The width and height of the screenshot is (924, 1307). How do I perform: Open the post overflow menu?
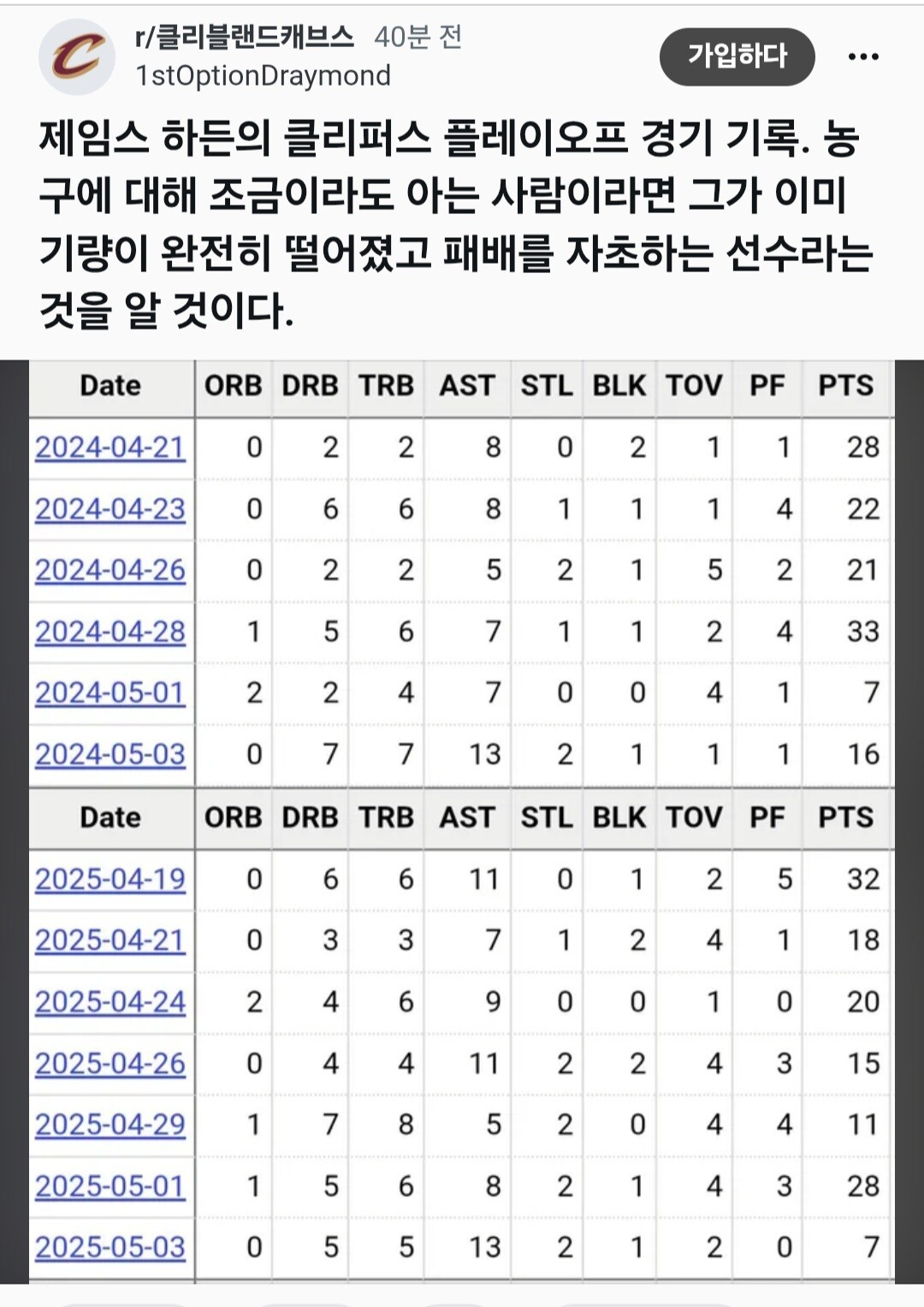862,56
